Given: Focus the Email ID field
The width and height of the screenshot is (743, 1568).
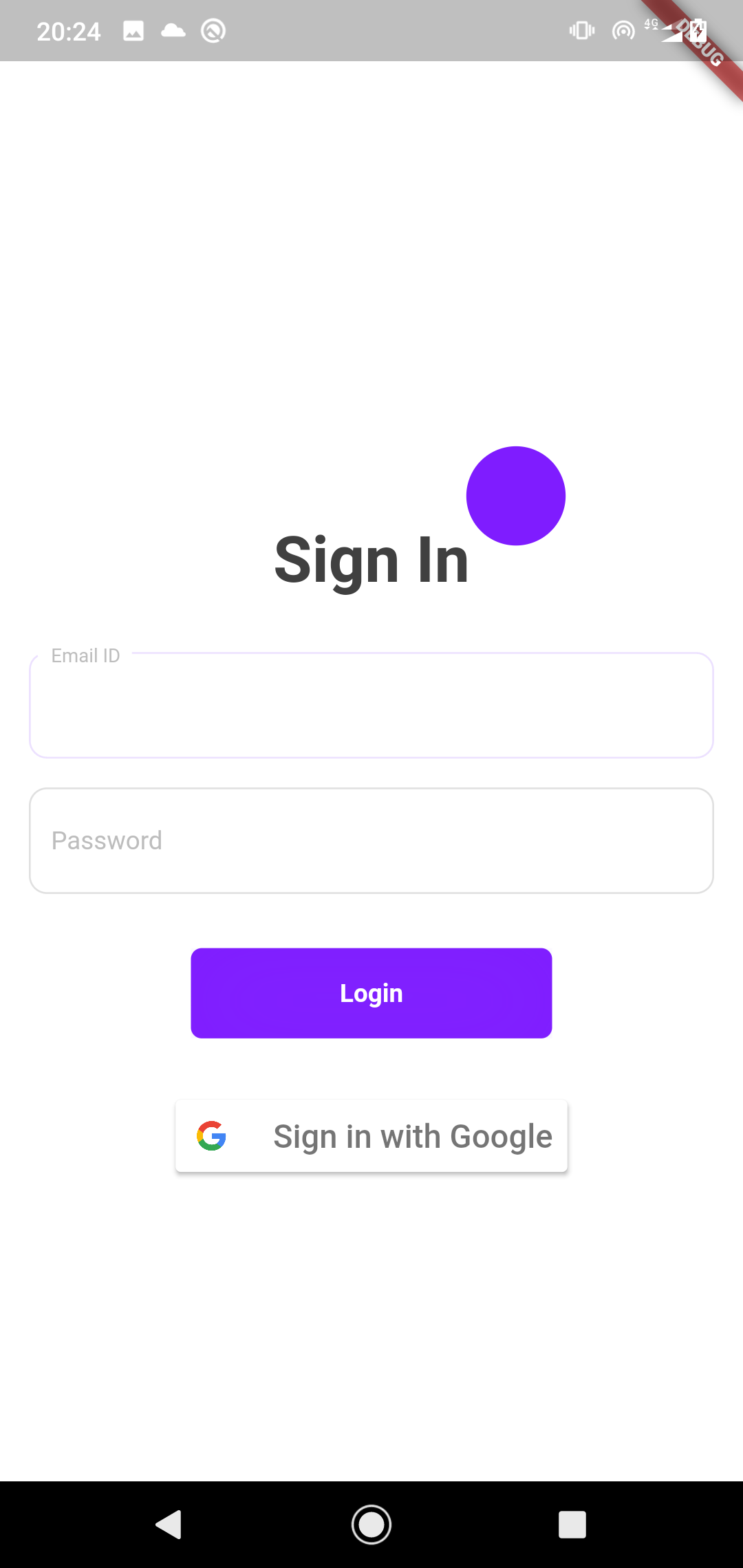Looking at the screenshot, I should tap(371, 706).
